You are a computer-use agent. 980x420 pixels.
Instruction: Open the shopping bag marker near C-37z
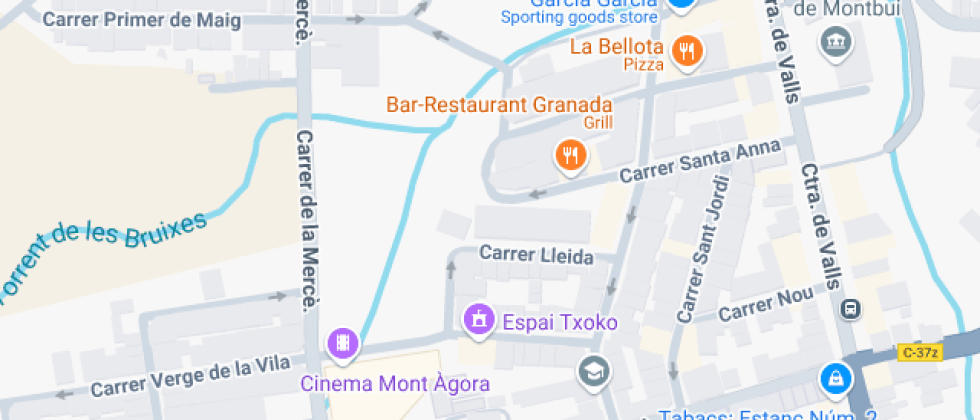(x=834, y=378)
